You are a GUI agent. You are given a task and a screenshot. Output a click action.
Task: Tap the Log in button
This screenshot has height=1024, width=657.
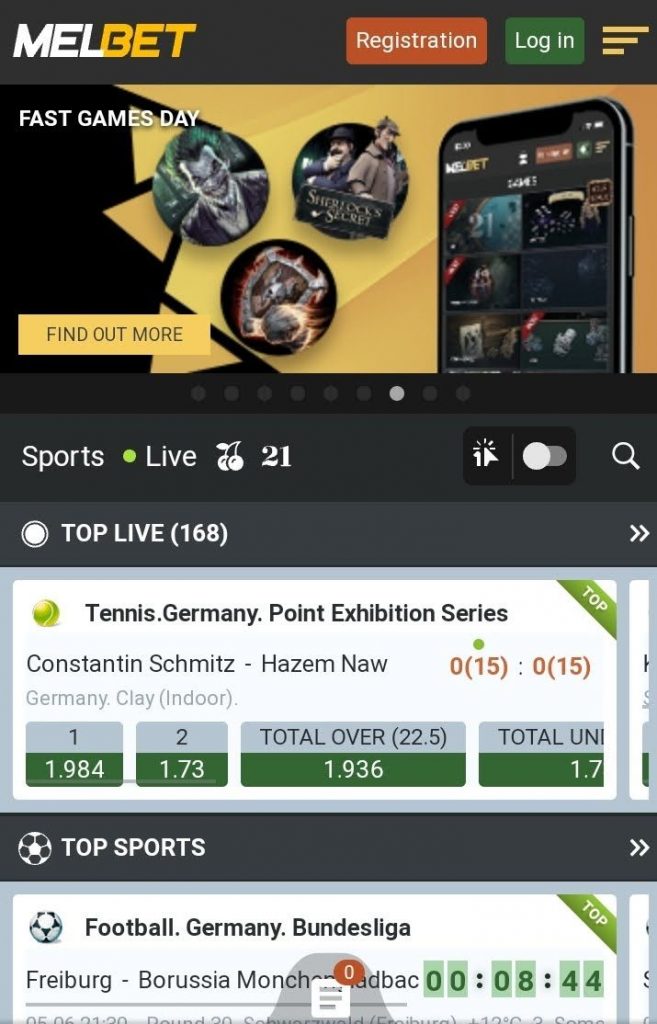[544, 41]
